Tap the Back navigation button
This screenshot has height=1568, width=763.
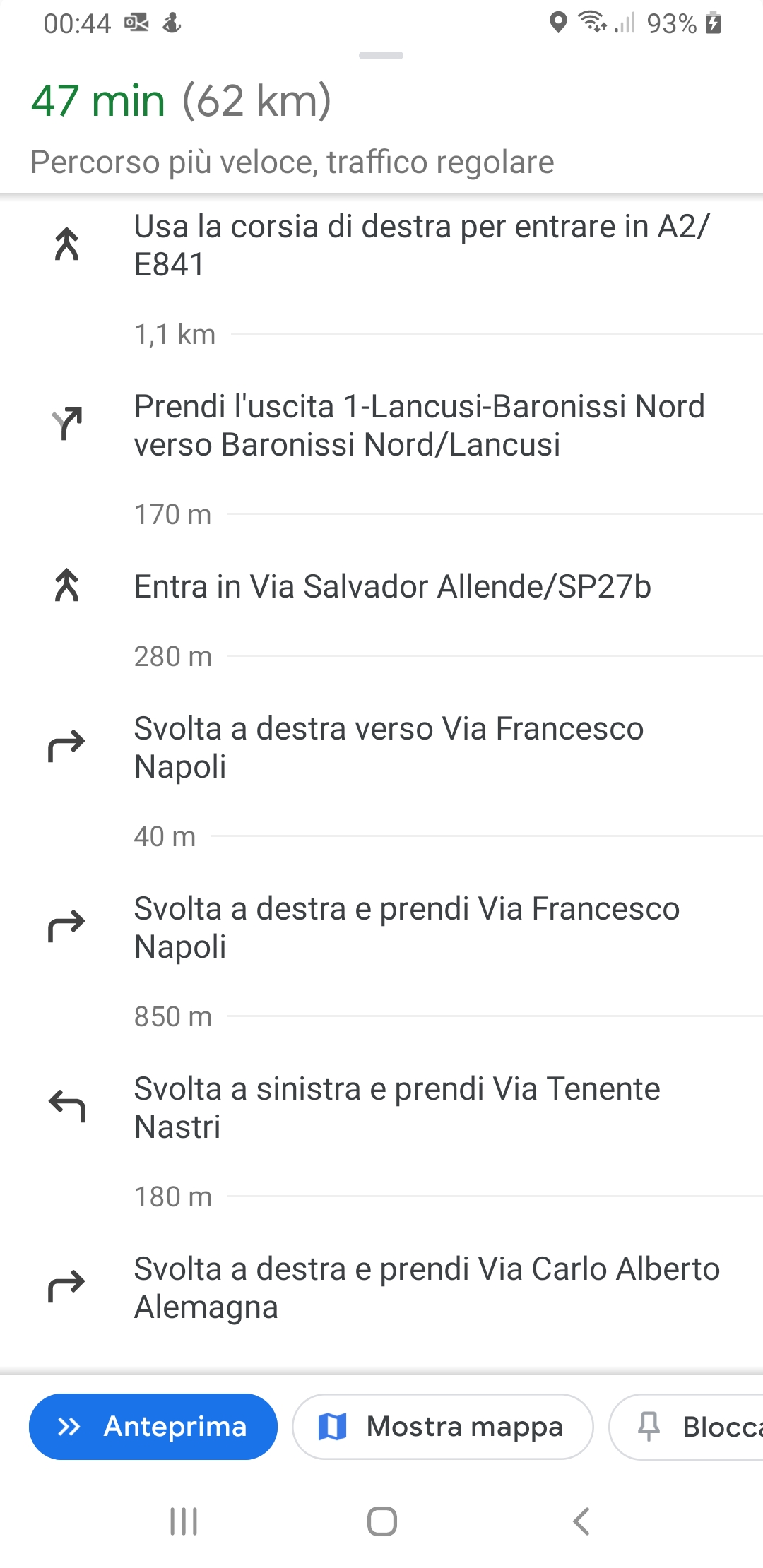point(581,1523)
